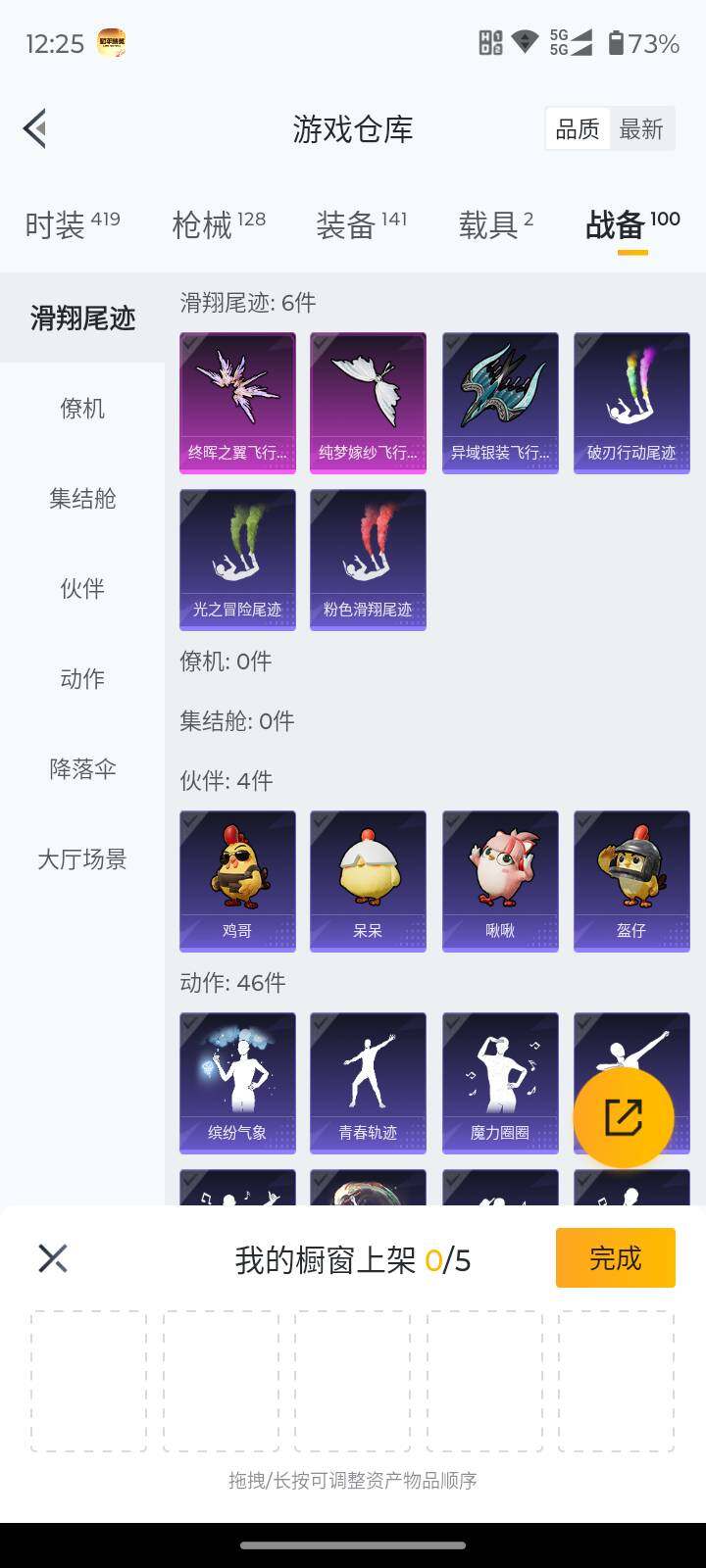
Task: Select the 青春轨迹 action icon
Action: click(368, 1081)
